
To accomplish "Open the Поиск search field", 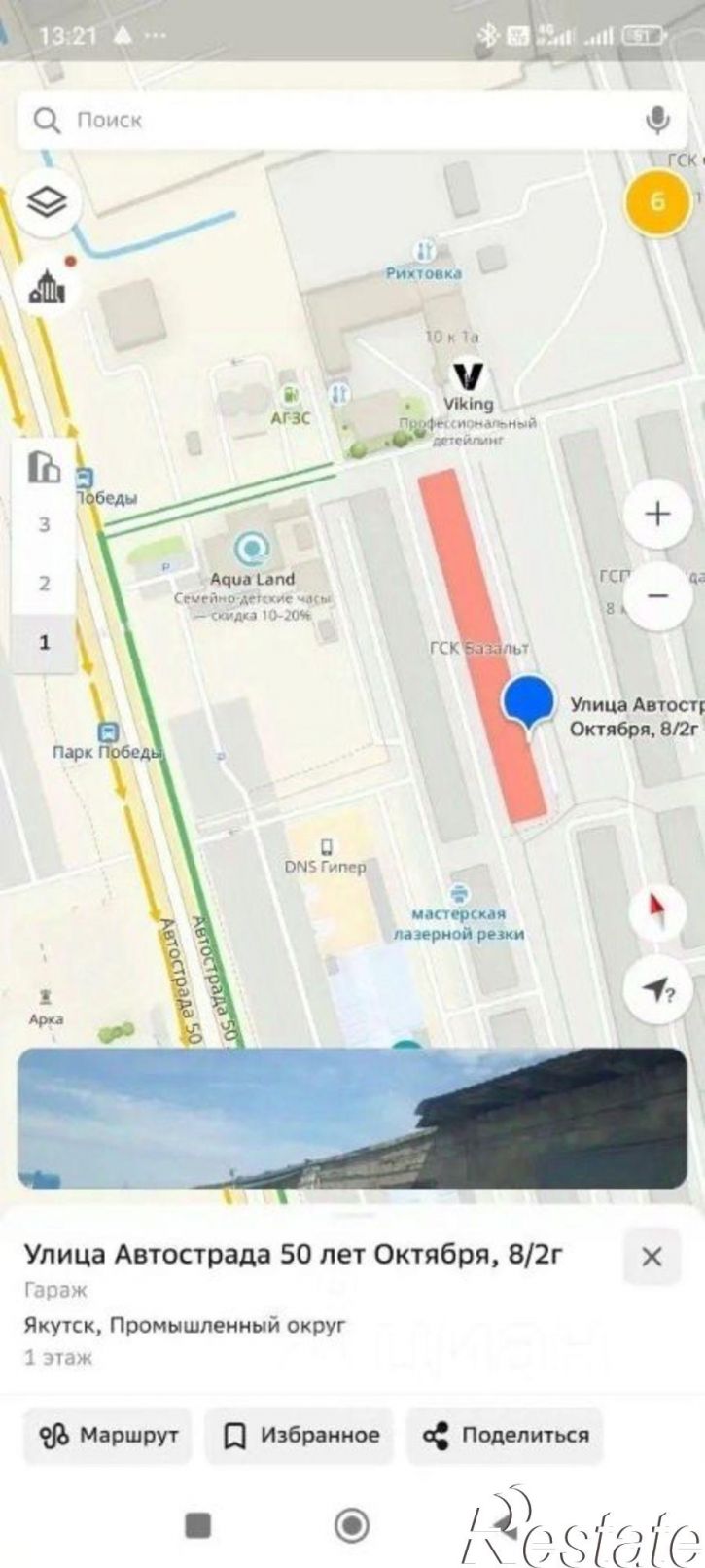I will (351, 121).
